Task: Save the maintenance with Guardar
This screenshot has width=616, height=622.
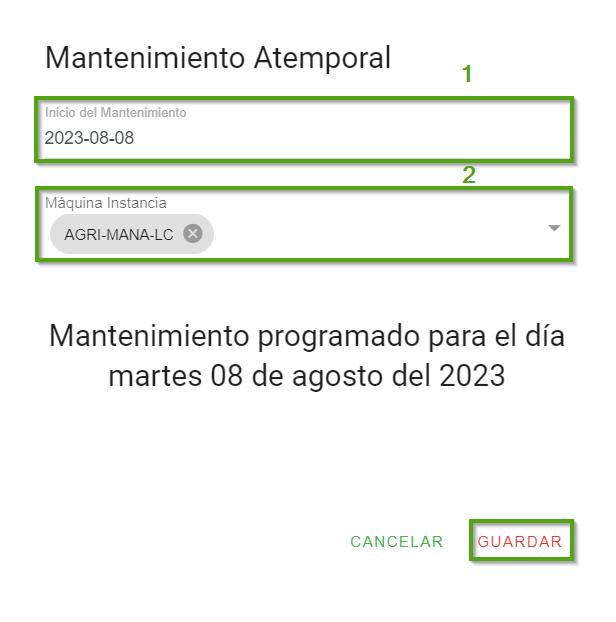Action: (520, 542)
